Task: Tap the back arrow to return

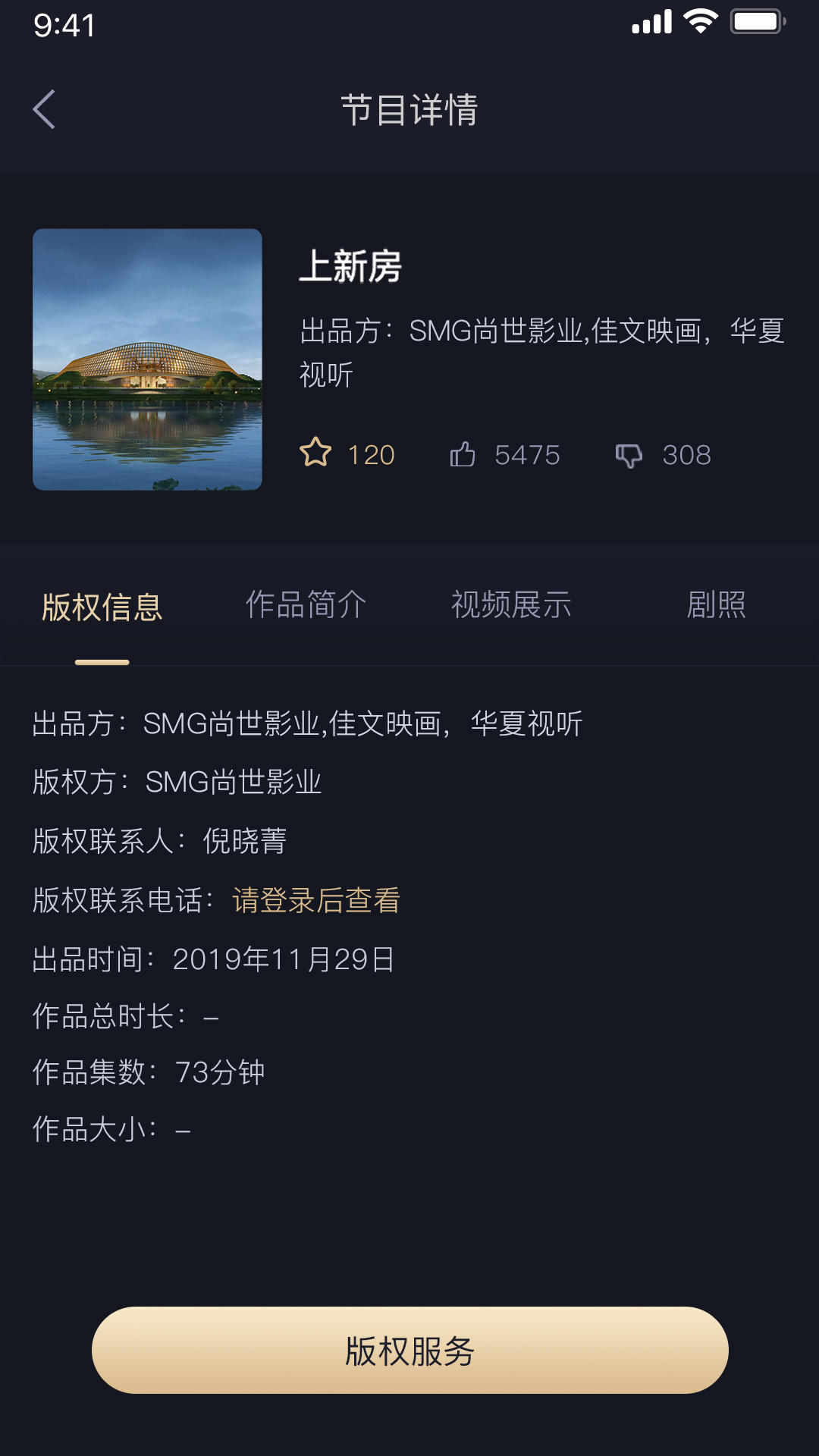Action: (44, 108)
